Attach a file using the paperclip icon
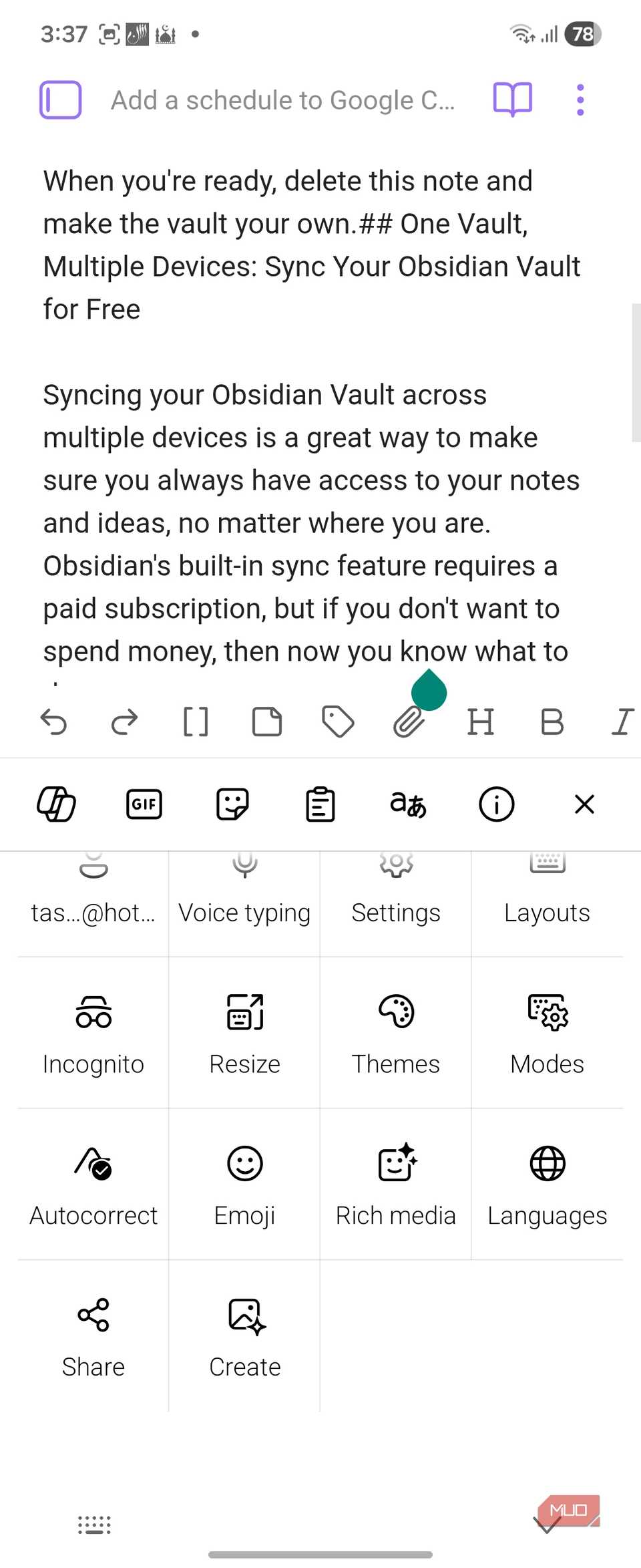The width and height of the screenshot is (641, 1568). pos(409,722)
